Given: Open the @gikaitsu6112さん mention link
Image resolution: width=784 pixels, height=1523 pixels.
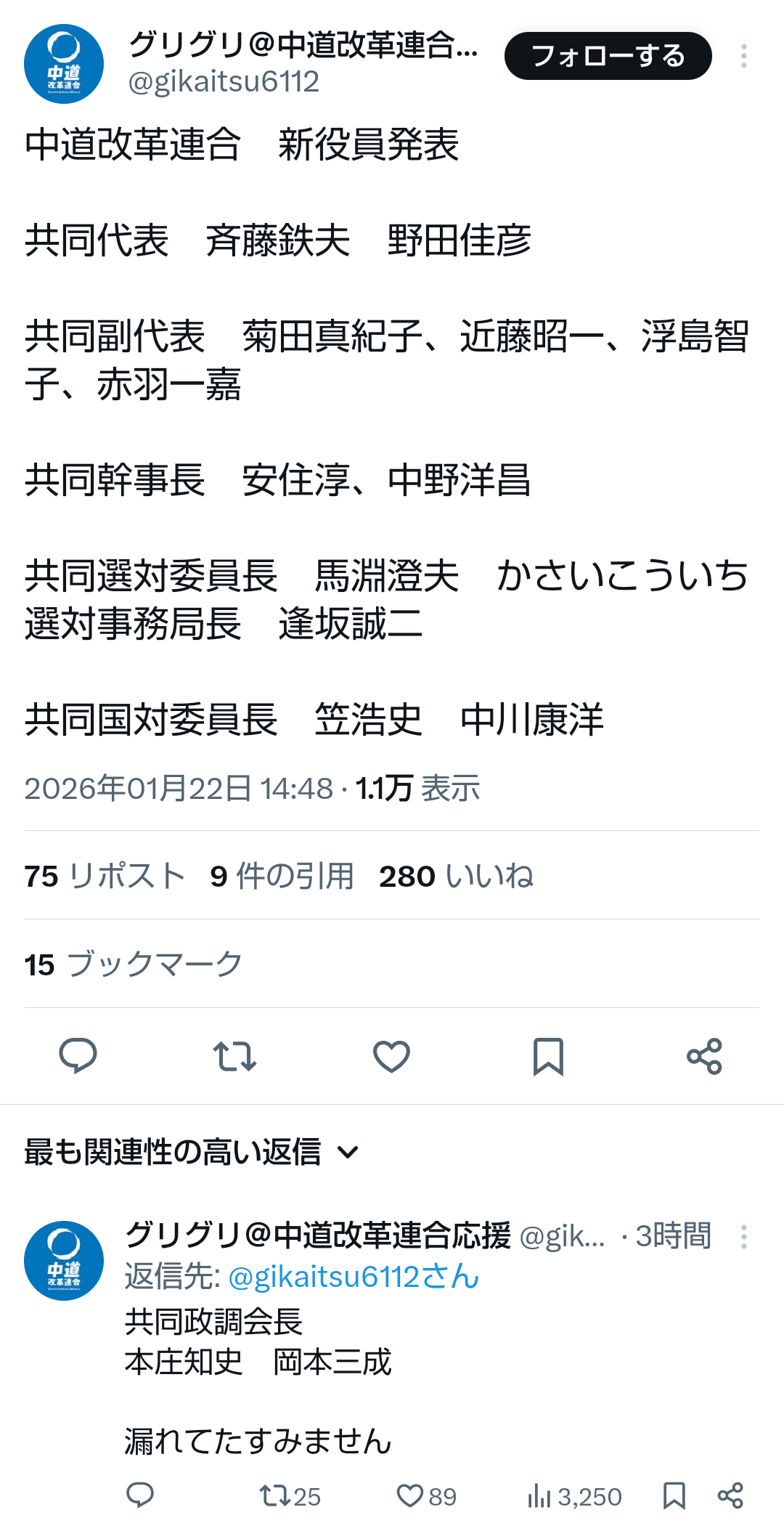Looking at the screenshot, I should (354, 1277).
